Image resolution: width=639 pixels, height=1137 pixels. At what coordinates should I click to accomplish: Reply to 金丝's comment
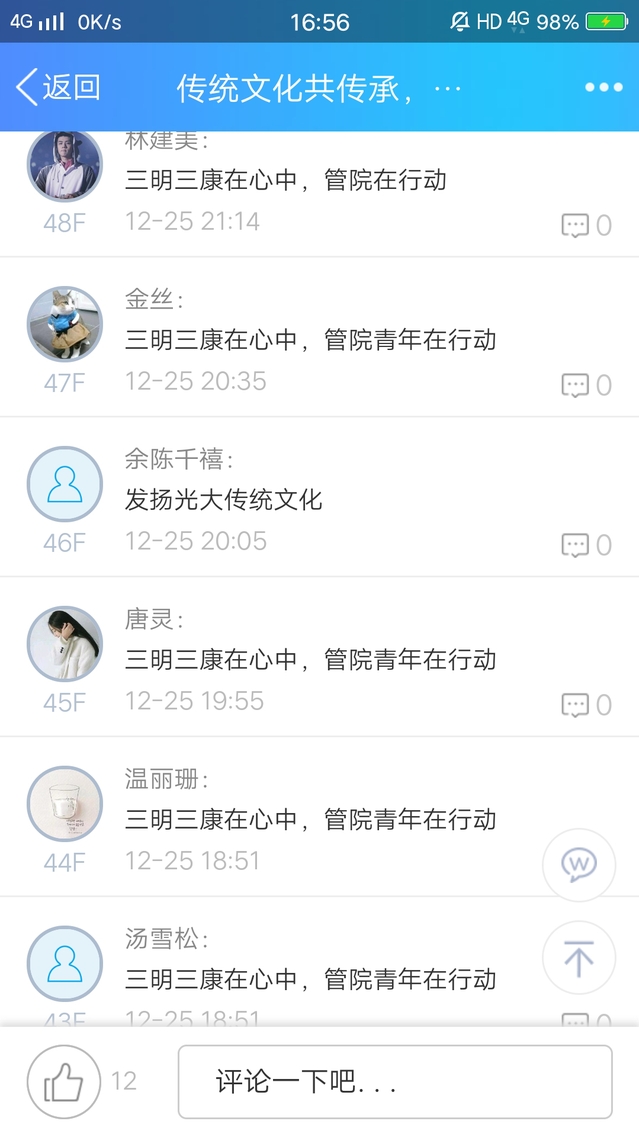point(585,386)
